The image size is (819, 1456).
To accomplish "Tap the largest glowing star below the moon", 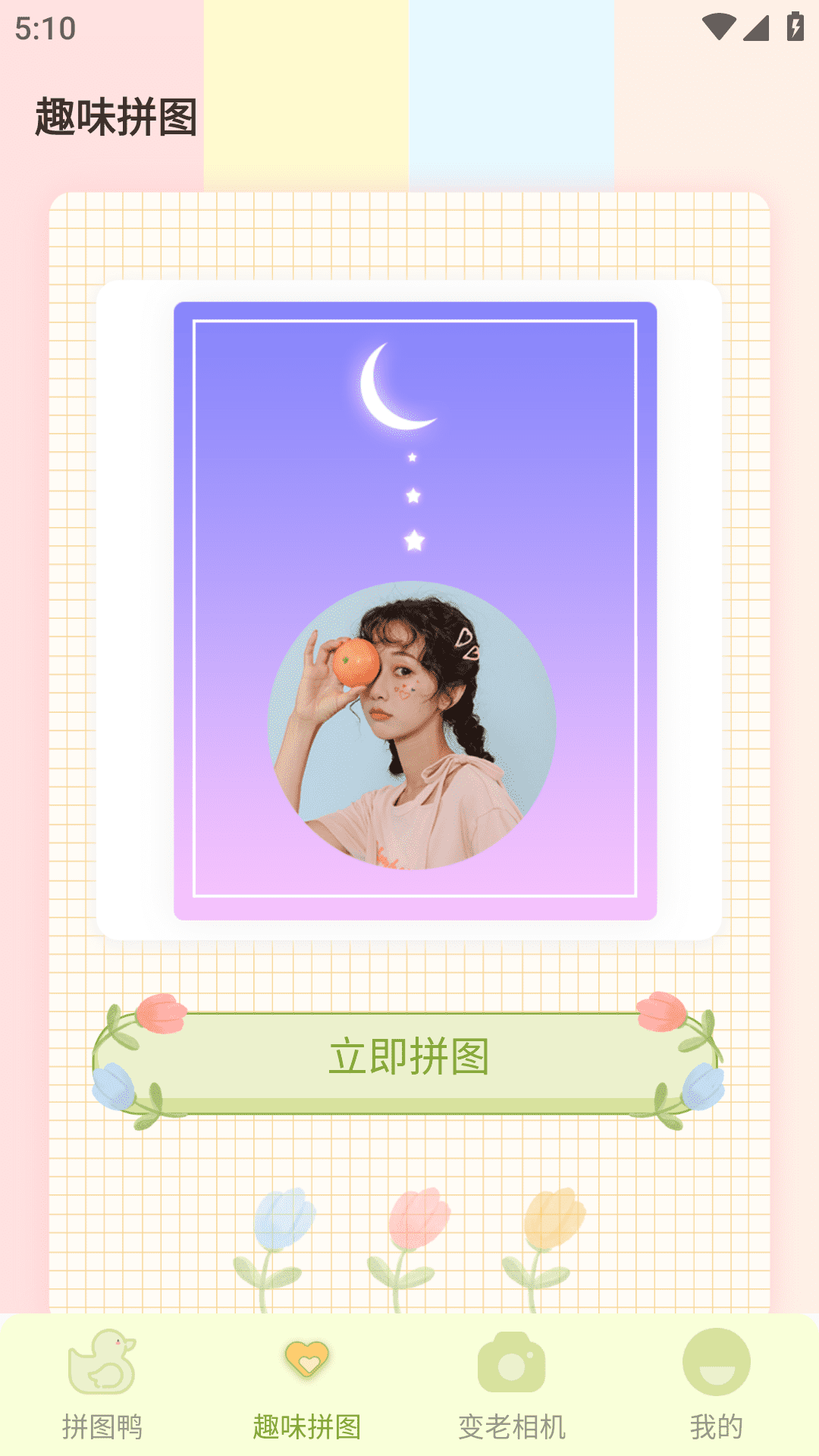I will [x=412, y=540].
